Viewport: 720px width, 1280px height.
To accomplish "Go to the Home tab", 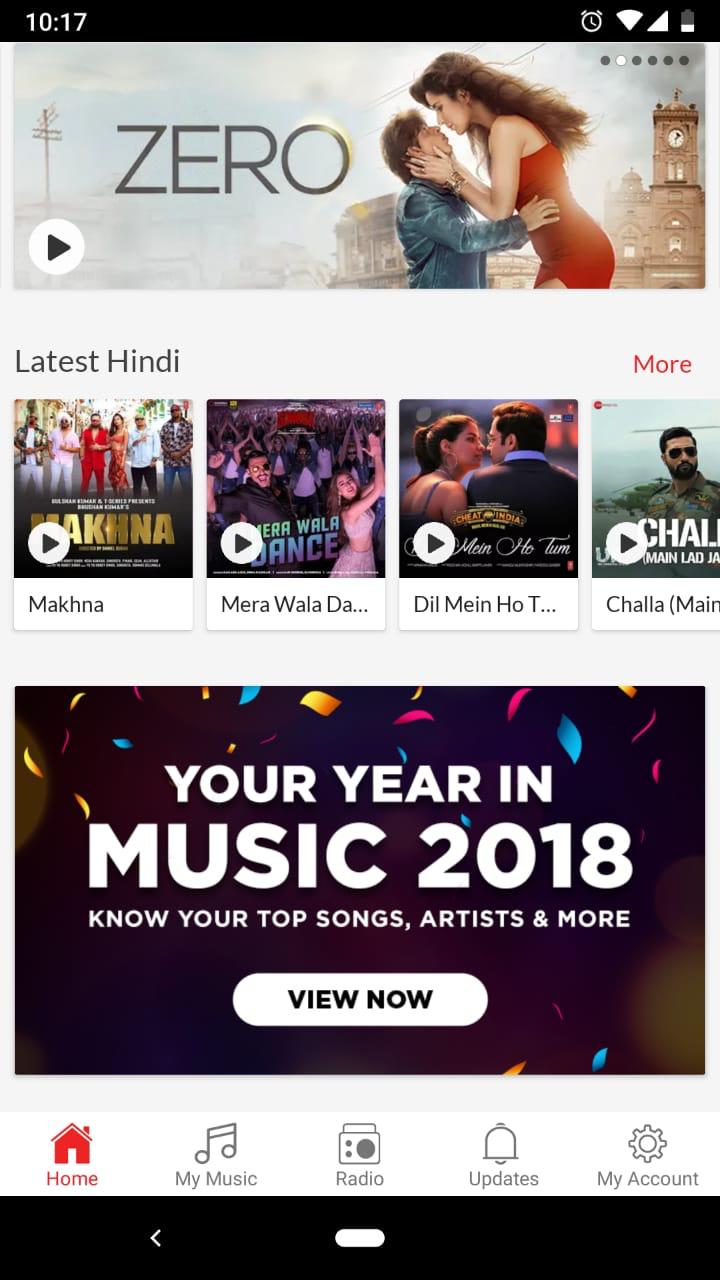I will point(72,1155).
